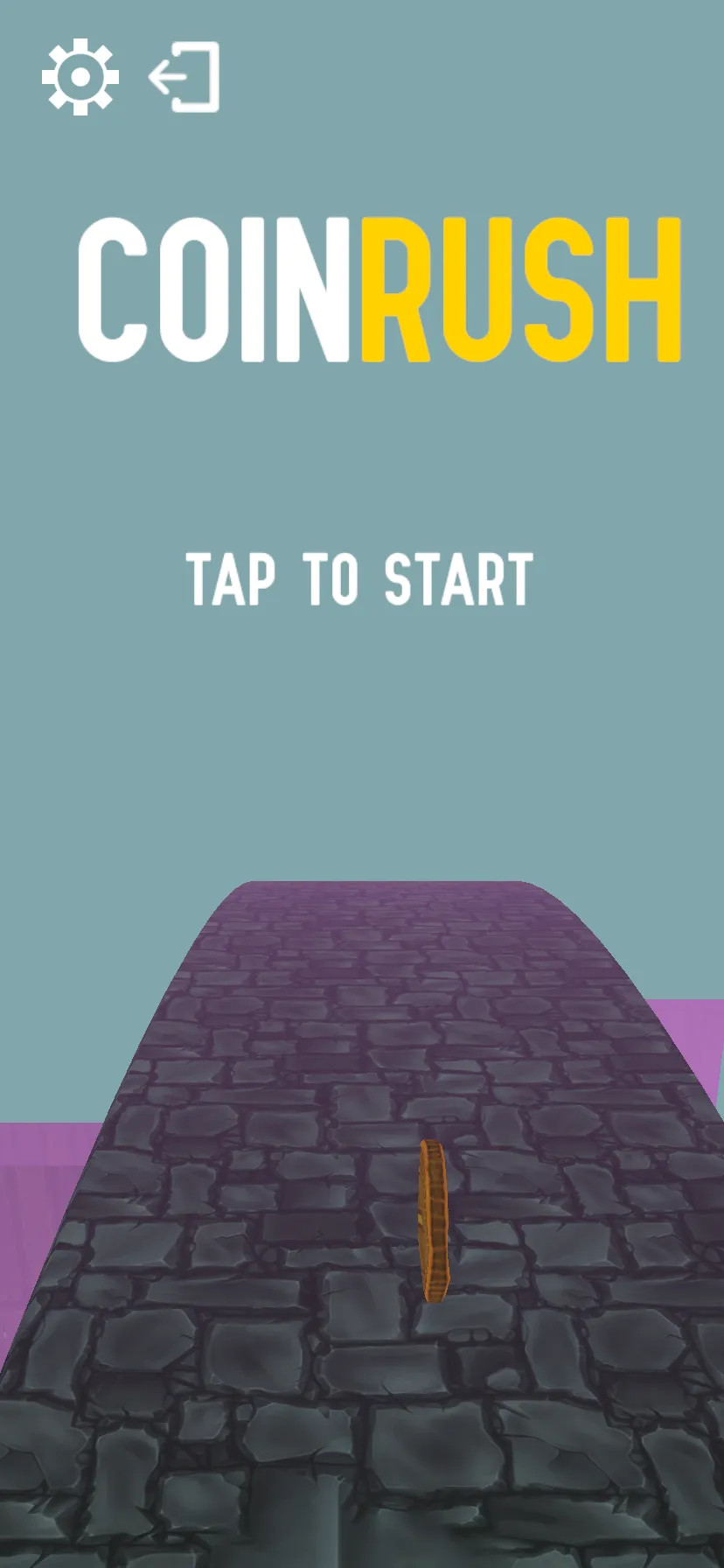724x1568 pixels.
Task: Tap 'Tap to Start' to begin game
Action: 359,579
